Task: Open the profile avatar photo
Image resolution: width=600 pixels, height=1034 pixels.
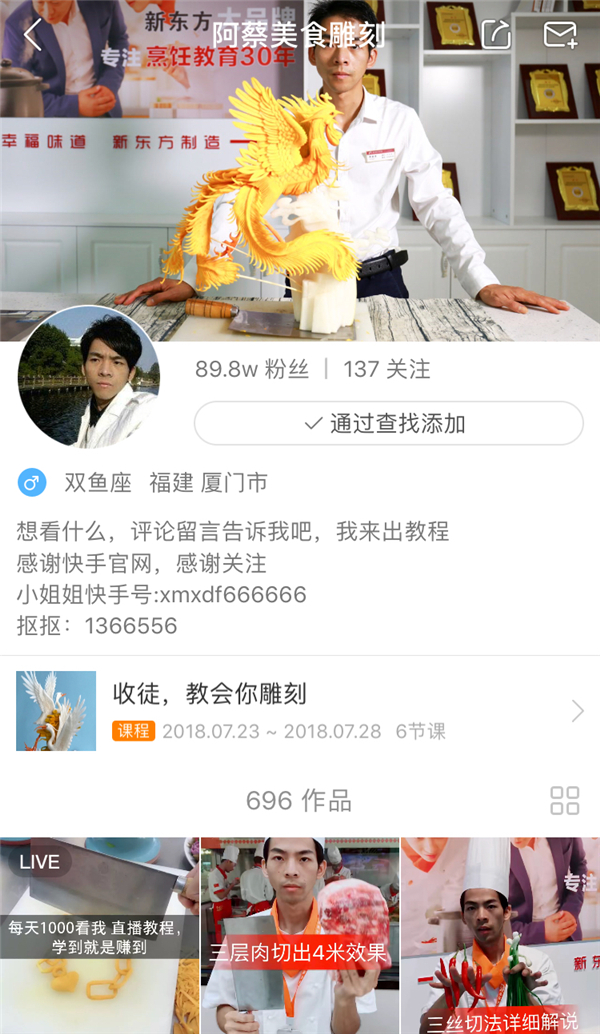Action: [x=88, y=376]
